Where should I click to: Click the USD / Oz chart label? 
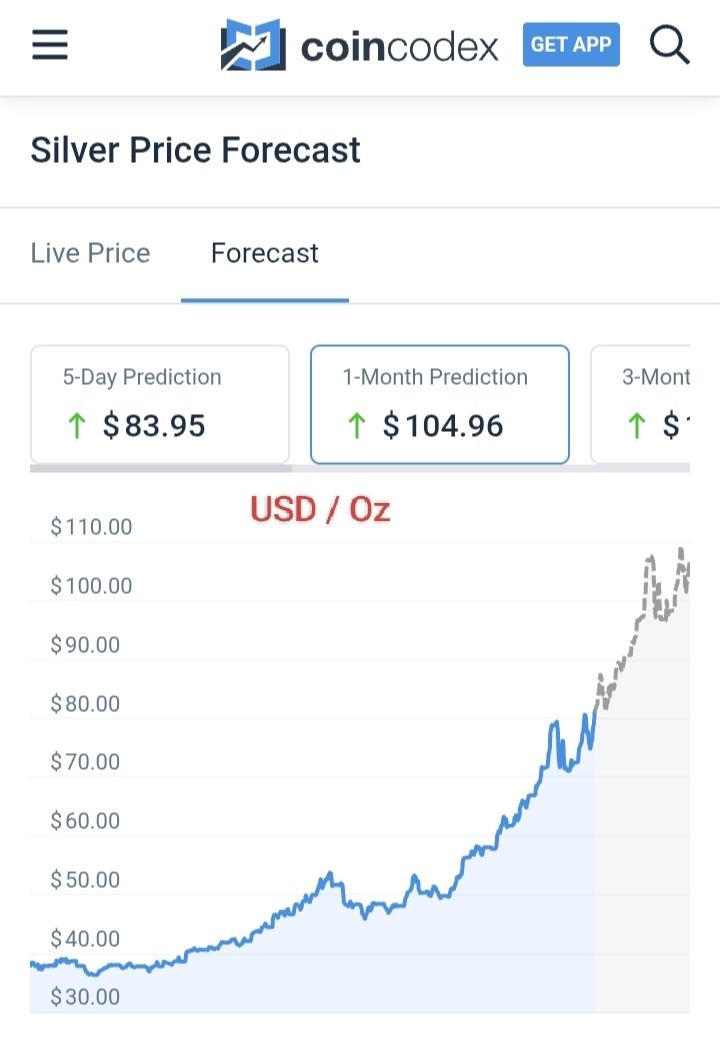(318, 510)
